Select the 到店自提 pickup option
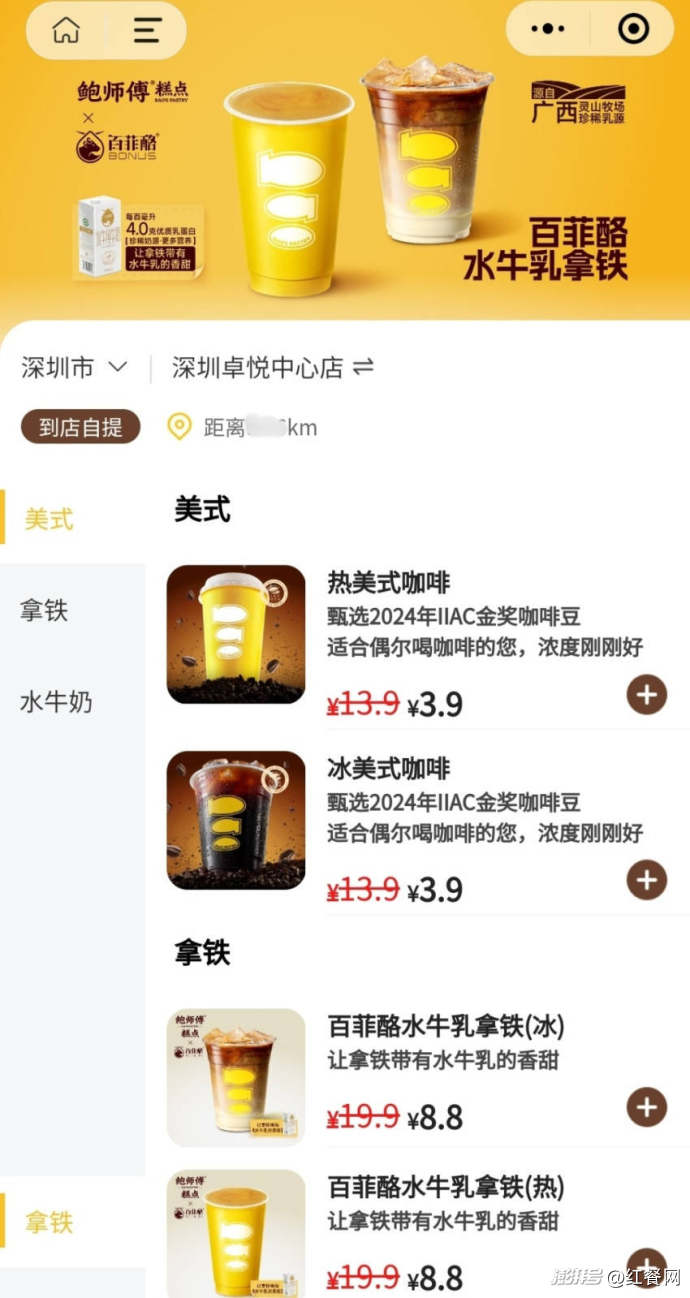This screenshot has height=1298, width=690. click(81, 428)
